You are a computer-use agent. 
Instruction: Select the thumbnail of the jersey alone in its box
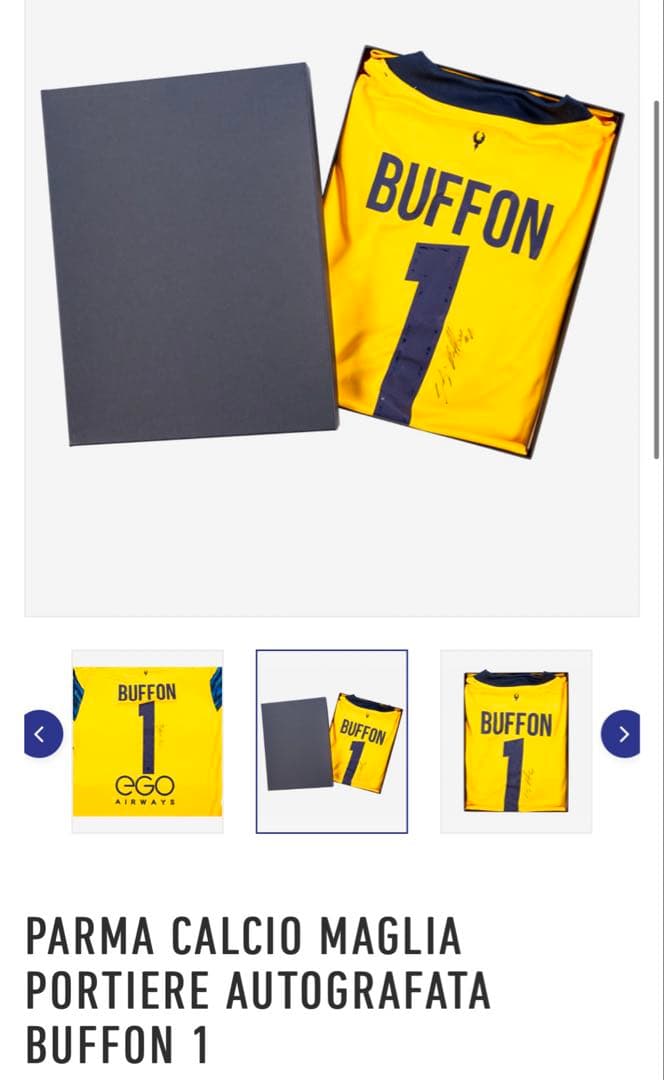516,741
